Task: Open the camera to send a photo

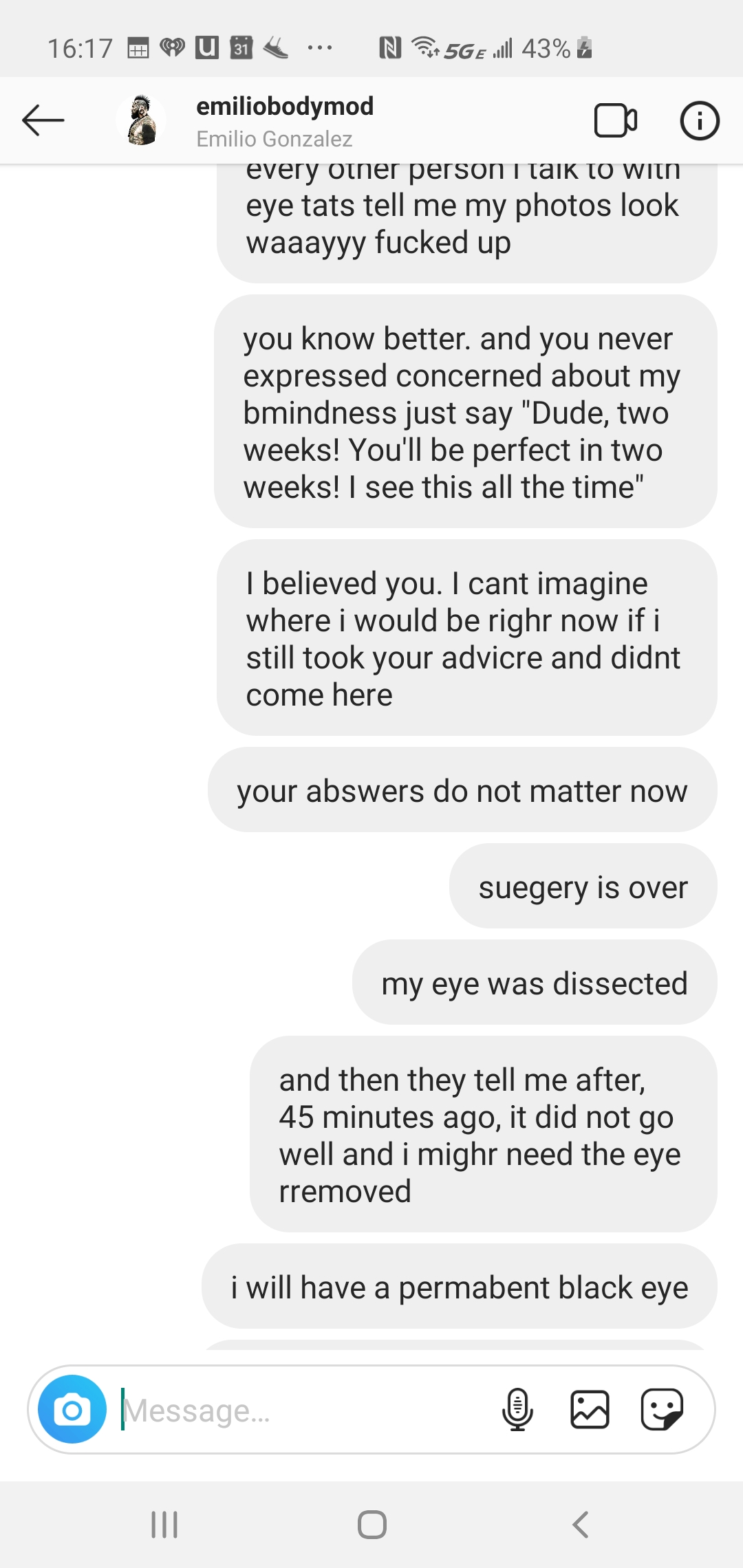Action: (72, 1410)
